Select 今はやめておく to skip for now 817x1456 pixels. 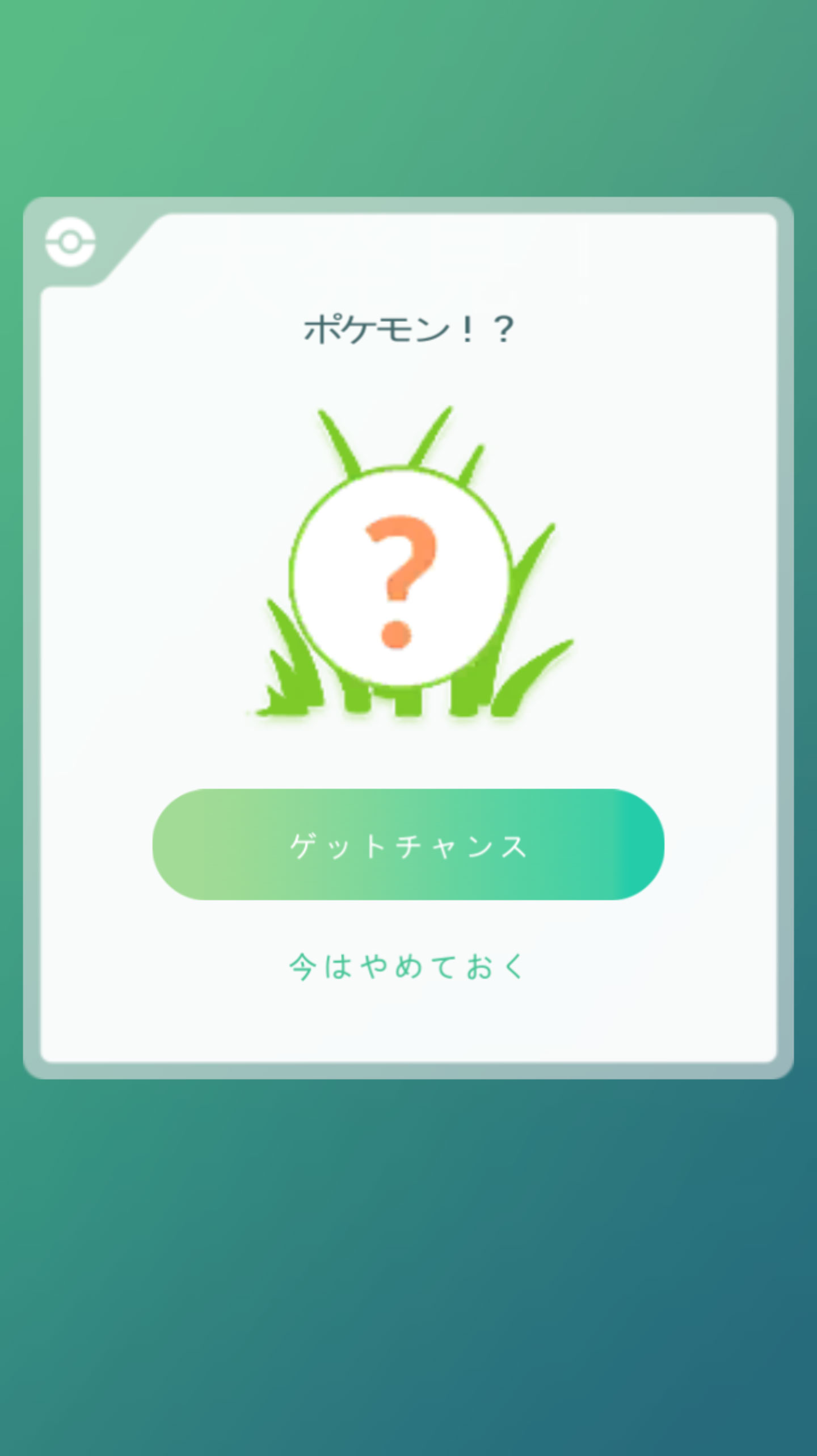(408, 967)
